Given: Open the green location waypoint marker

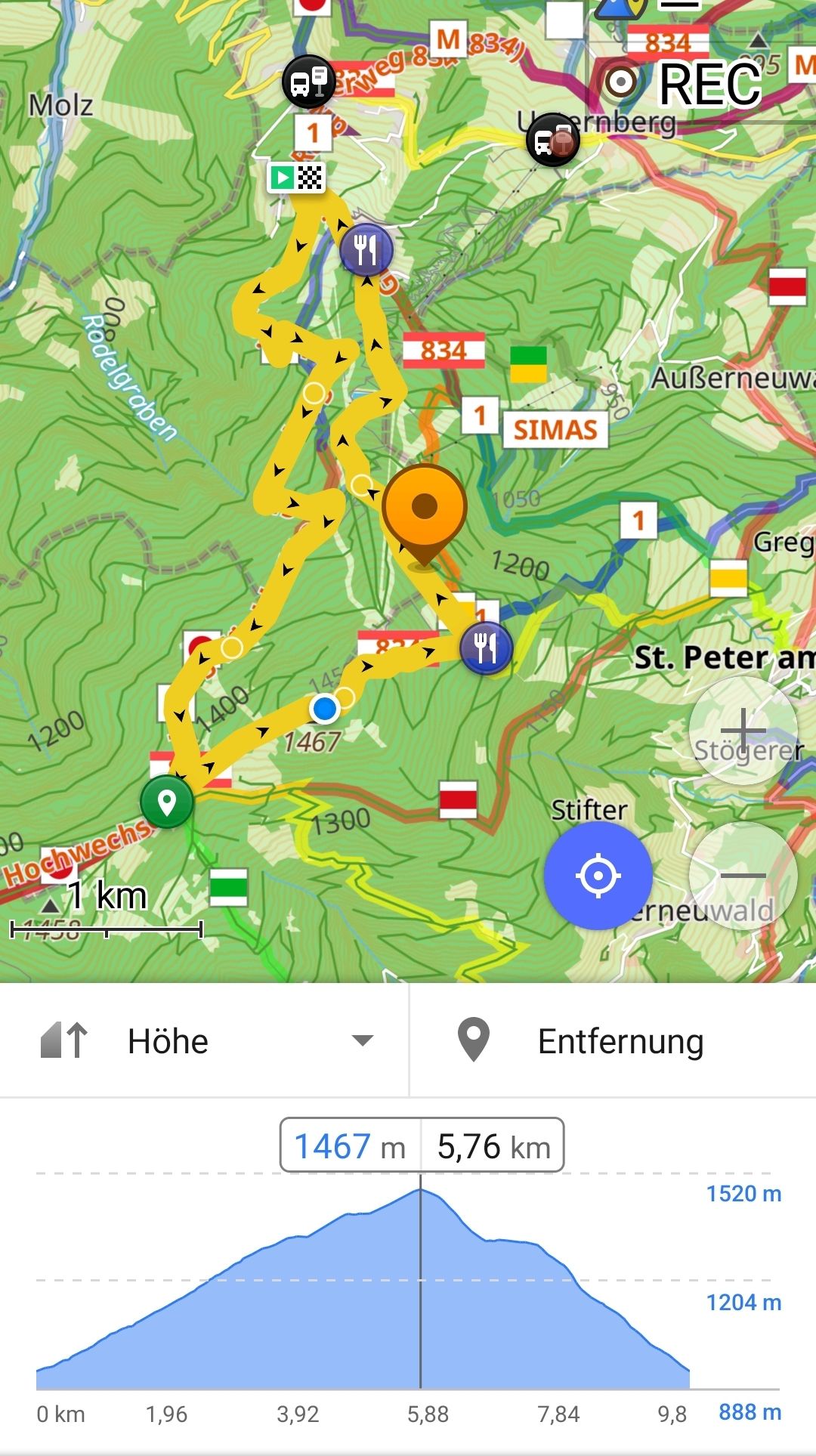Looking at the screenshot, I should [167, 801].
